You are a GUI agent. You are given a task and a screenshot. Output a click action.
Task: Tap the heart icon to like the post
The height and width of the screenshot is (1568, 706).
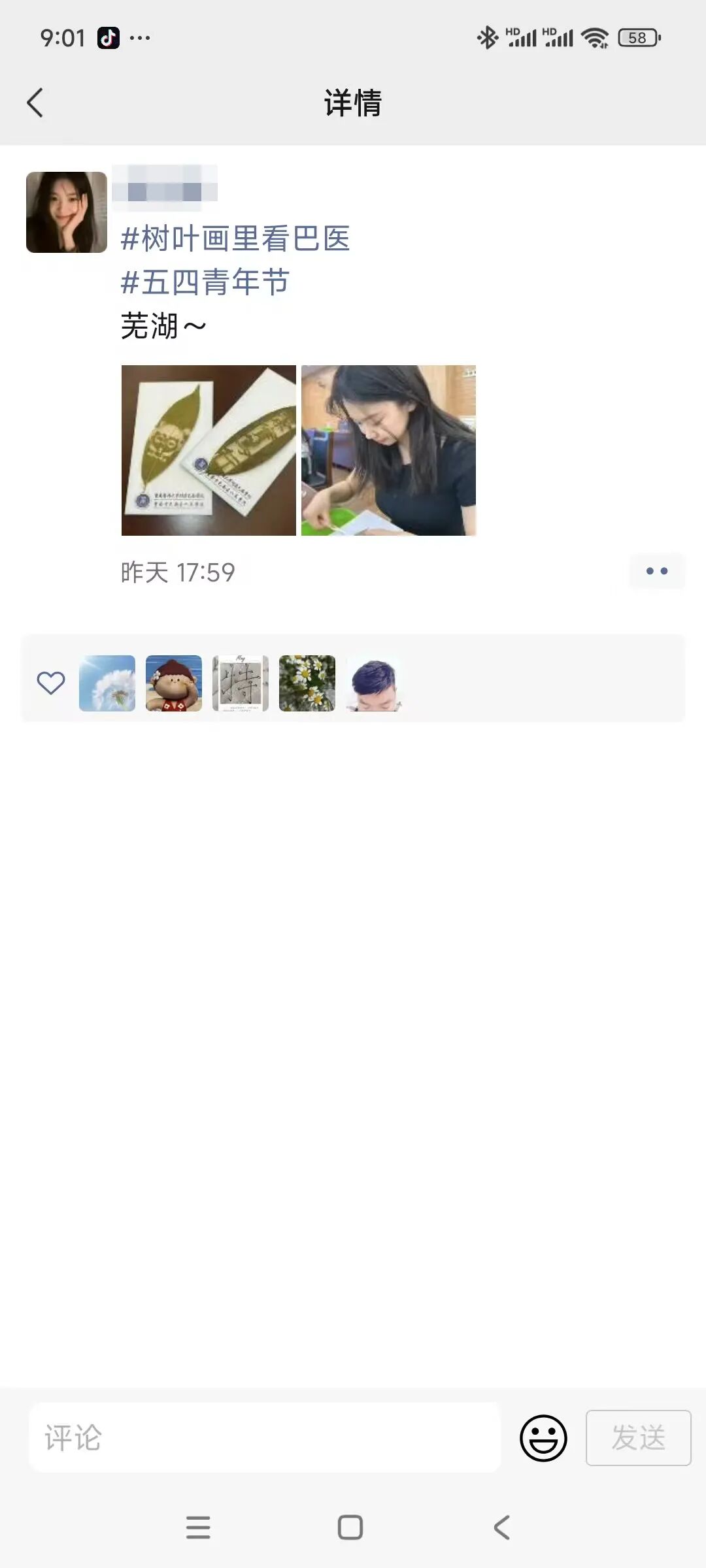50,682
